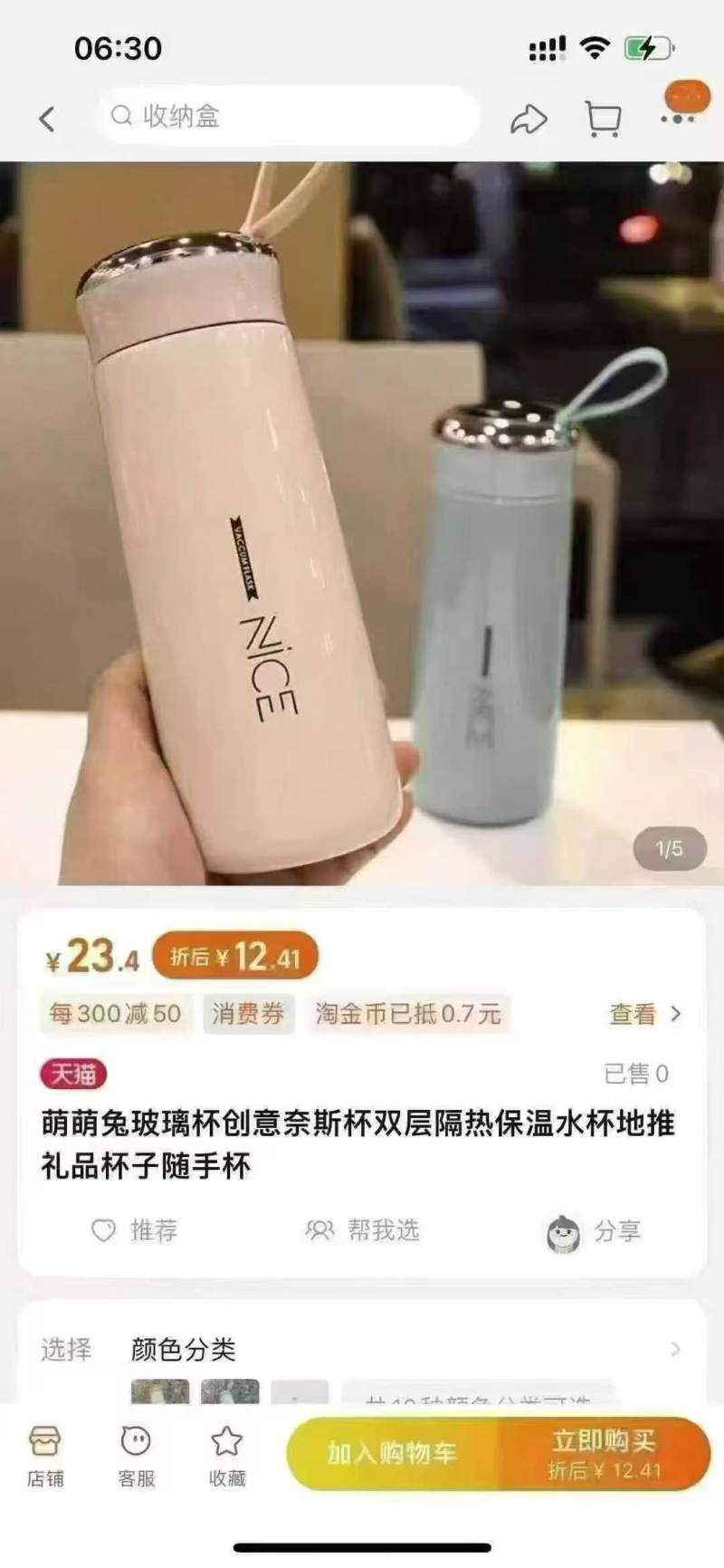Go back with the arrow icon
This screenshot has height=1568, width=724.
[47, 119]
